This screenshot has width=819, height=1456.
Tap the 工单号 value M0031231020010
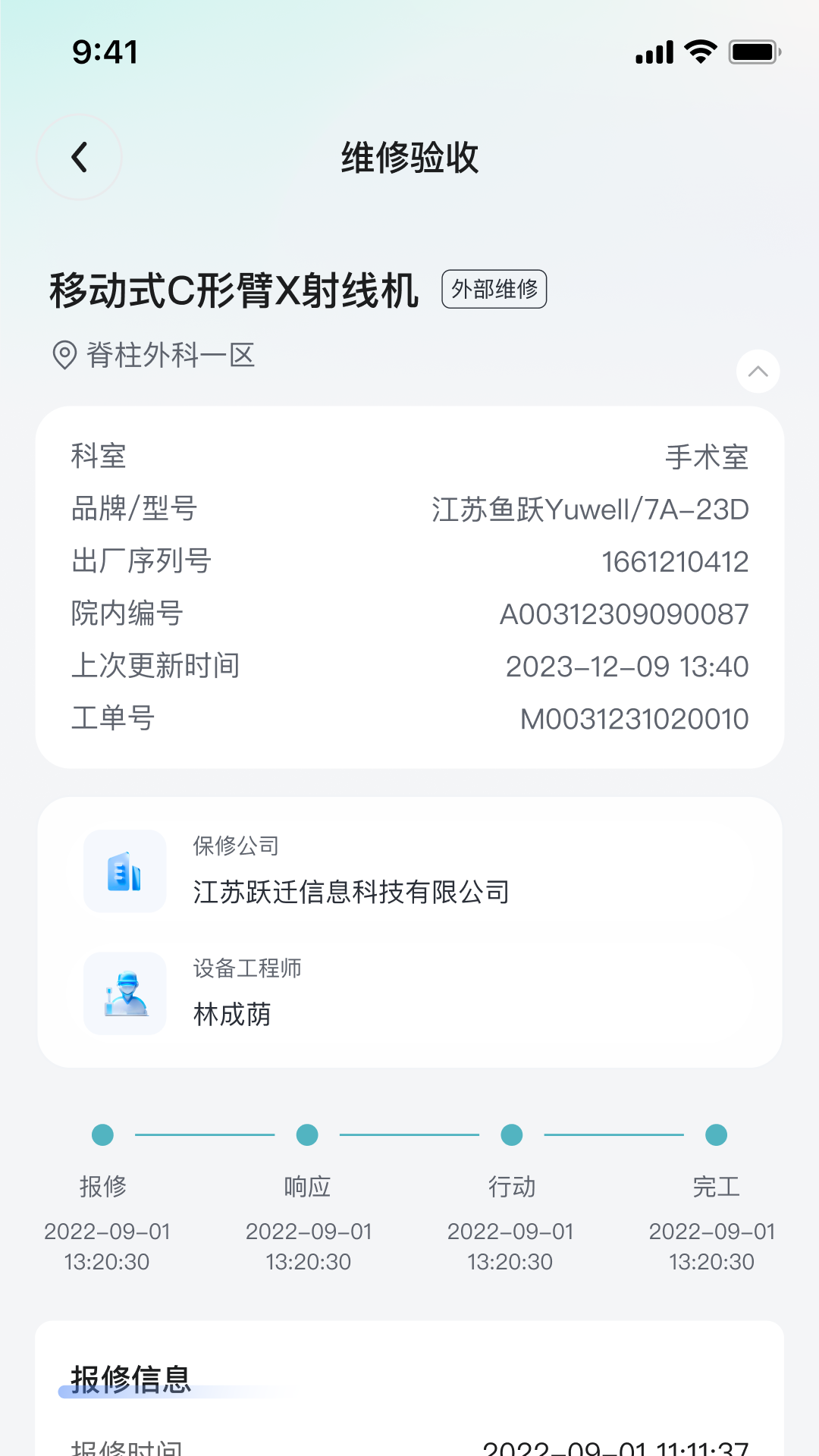[x=635, y=718]
